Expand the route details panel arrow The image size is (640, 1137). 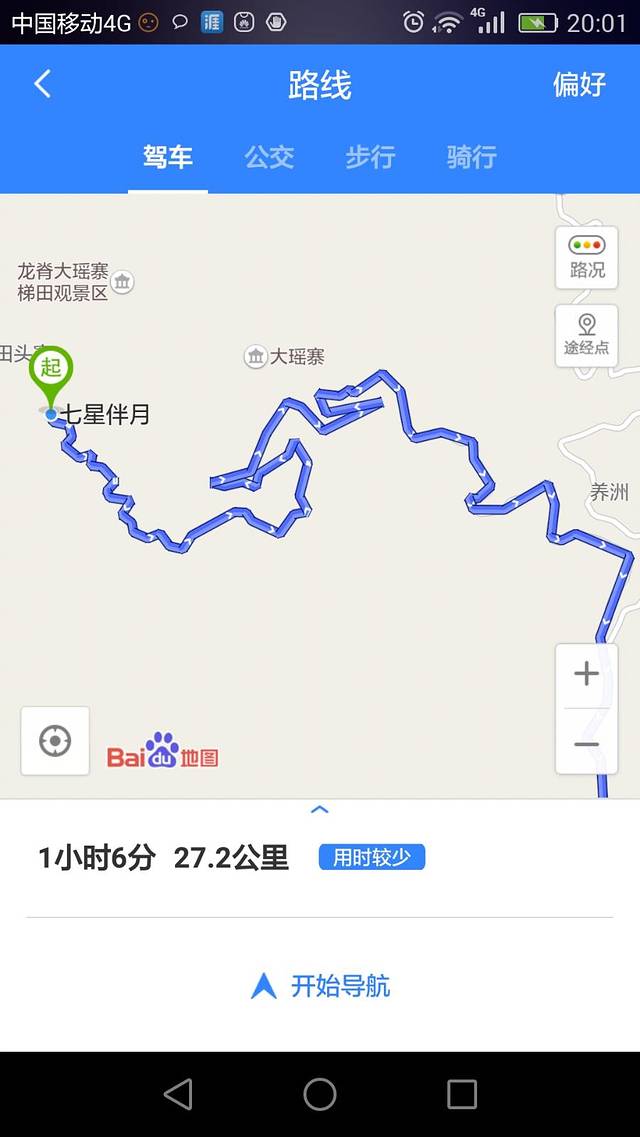320,810
